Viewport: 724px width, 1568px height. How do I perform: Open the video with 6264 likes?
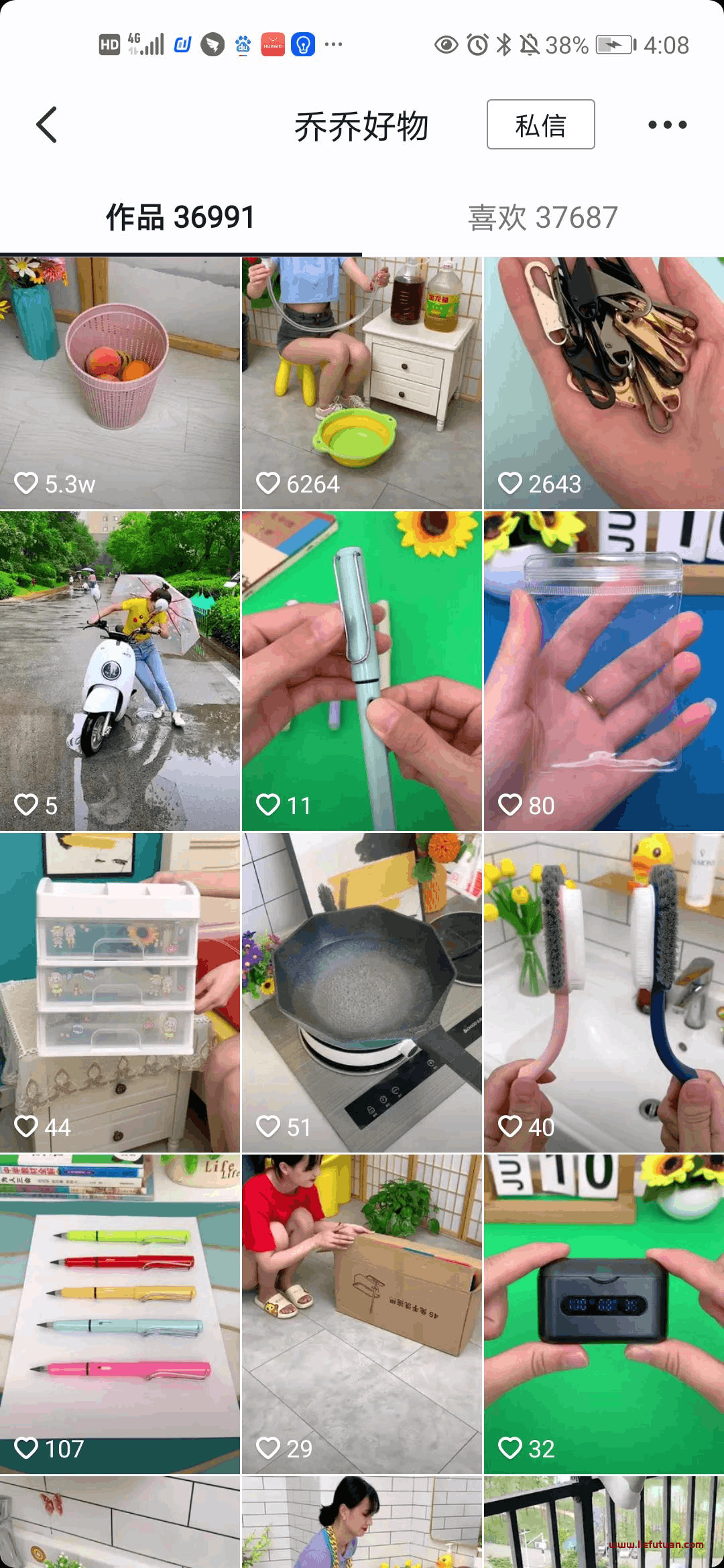pos(361,383)
